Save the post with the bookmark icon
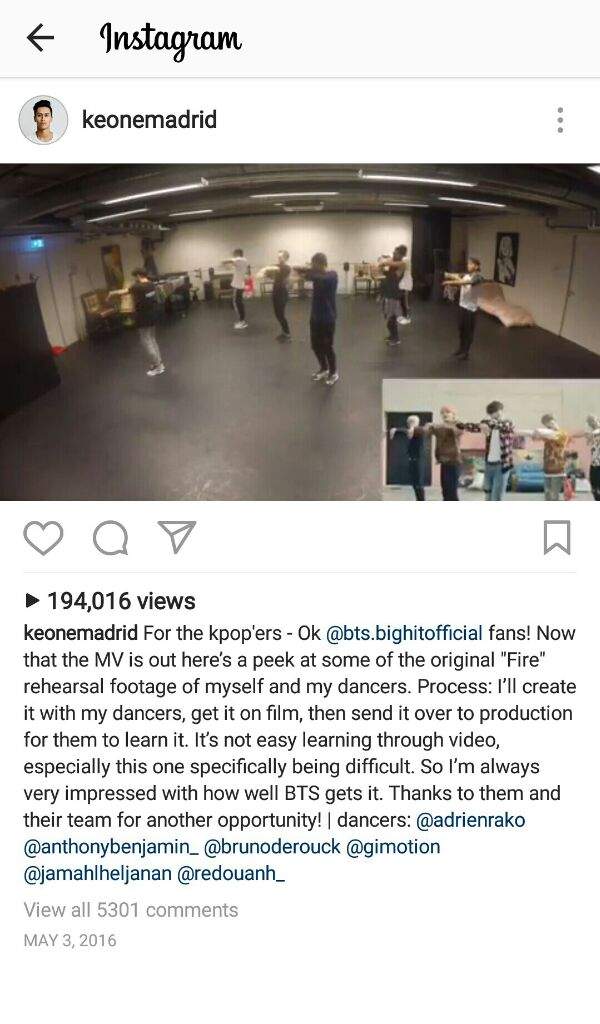Image resolution: width=600 pixels, height=1024 pixels. pyautogui.click(x=556, y=537)
